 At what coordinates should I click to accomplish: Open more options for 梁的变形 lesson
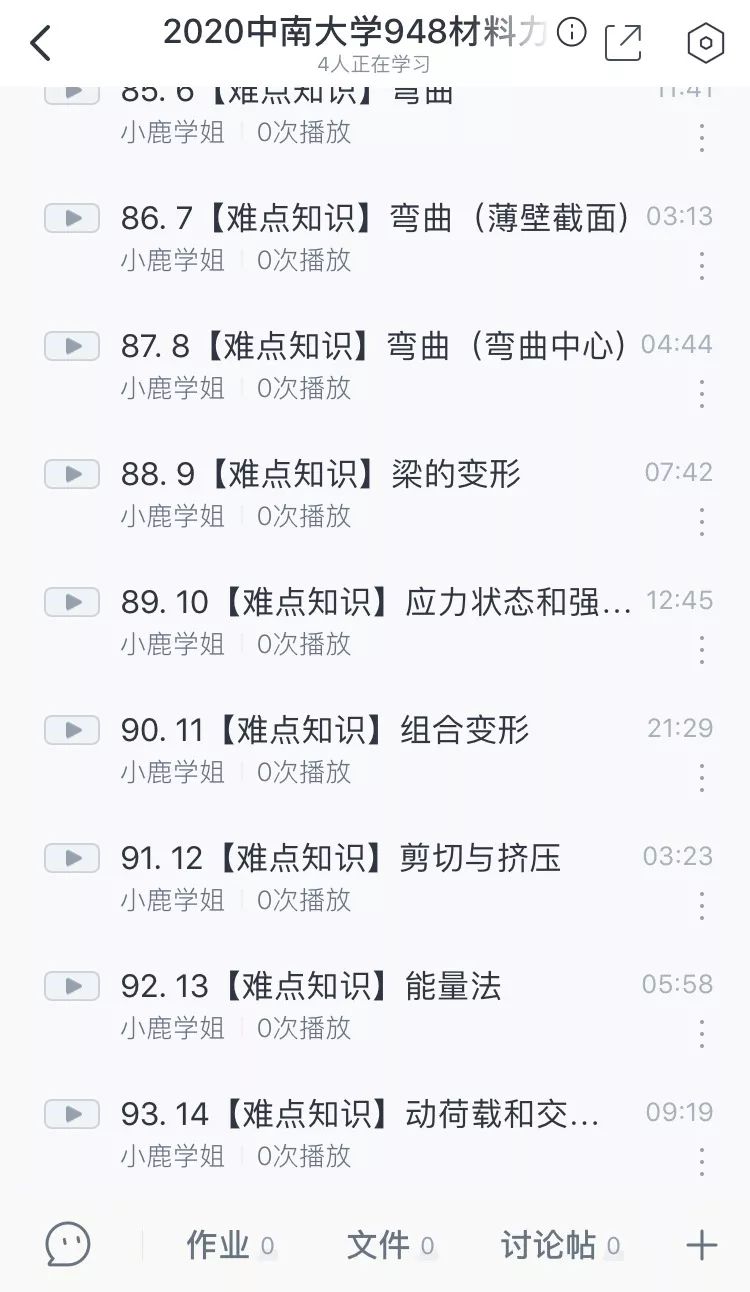pyautogui.click(x=702, y=521)
